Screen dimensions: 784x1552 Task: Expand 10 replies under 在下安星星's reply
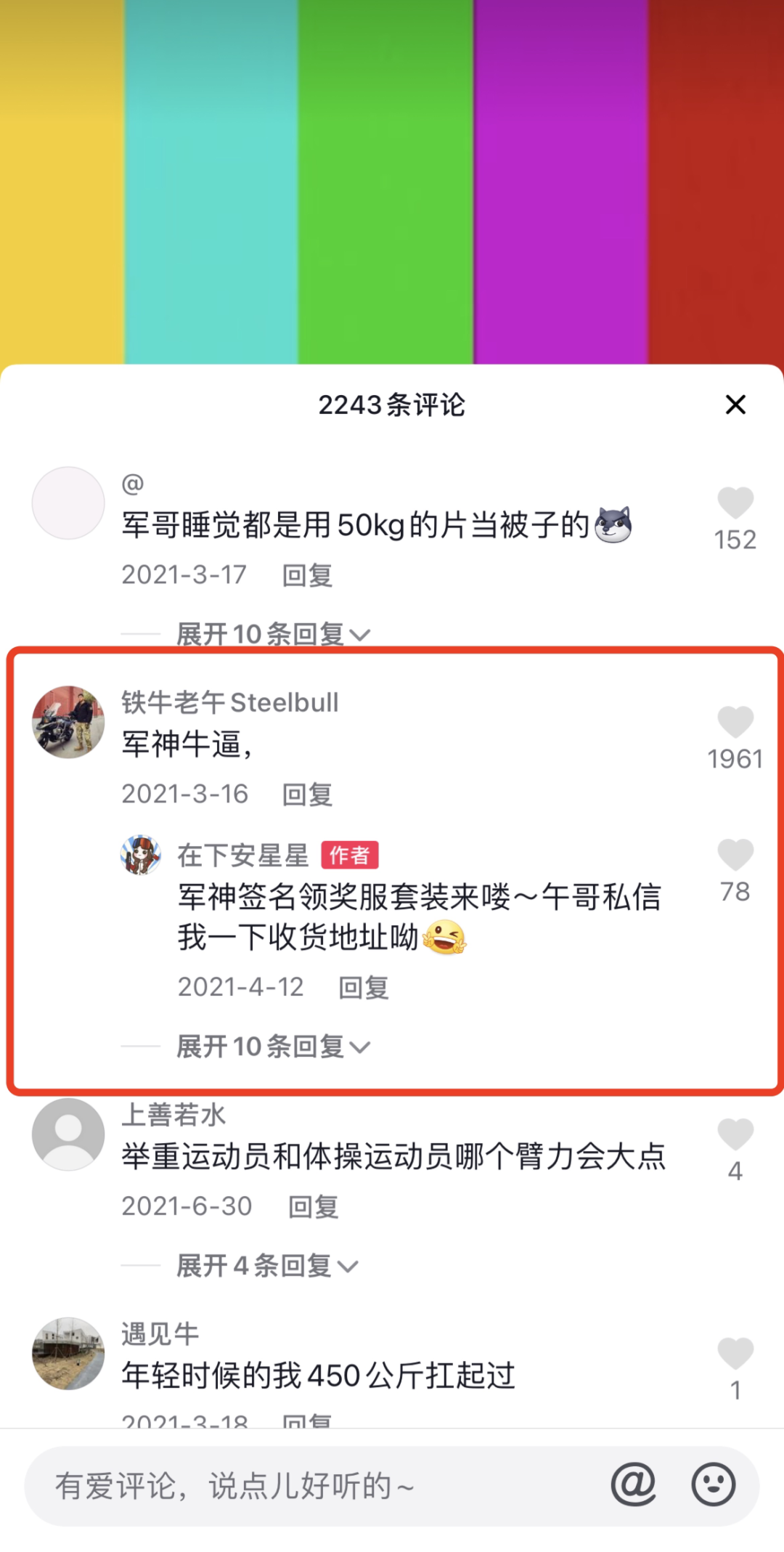tap(274, 1047)
